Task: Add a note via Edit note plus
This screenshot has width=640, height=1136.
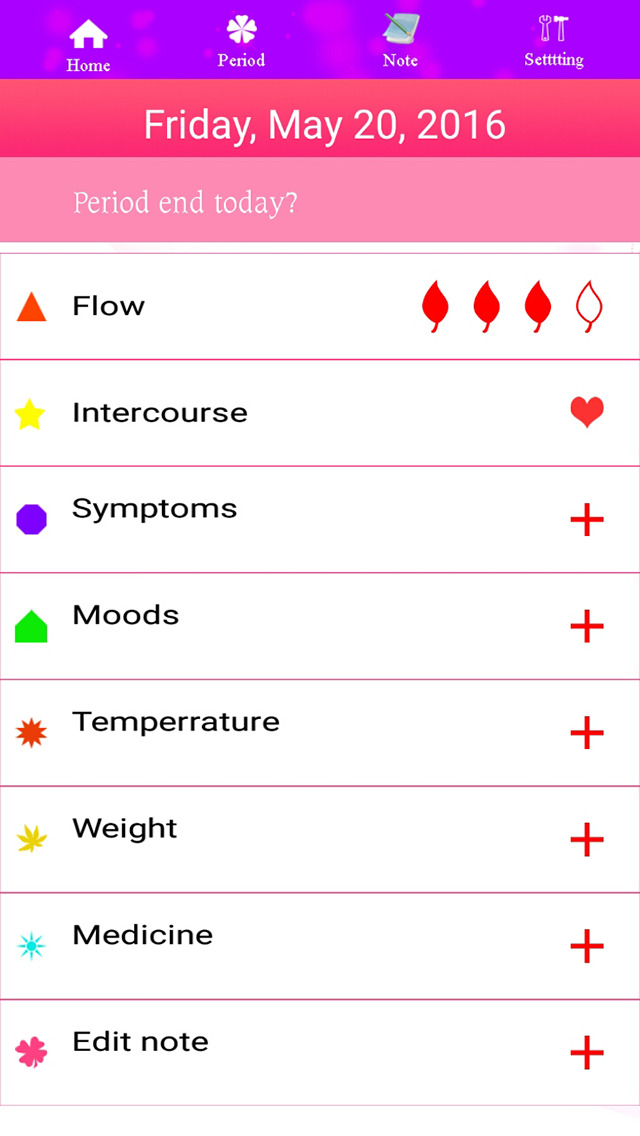Action: click(587, 1052)
